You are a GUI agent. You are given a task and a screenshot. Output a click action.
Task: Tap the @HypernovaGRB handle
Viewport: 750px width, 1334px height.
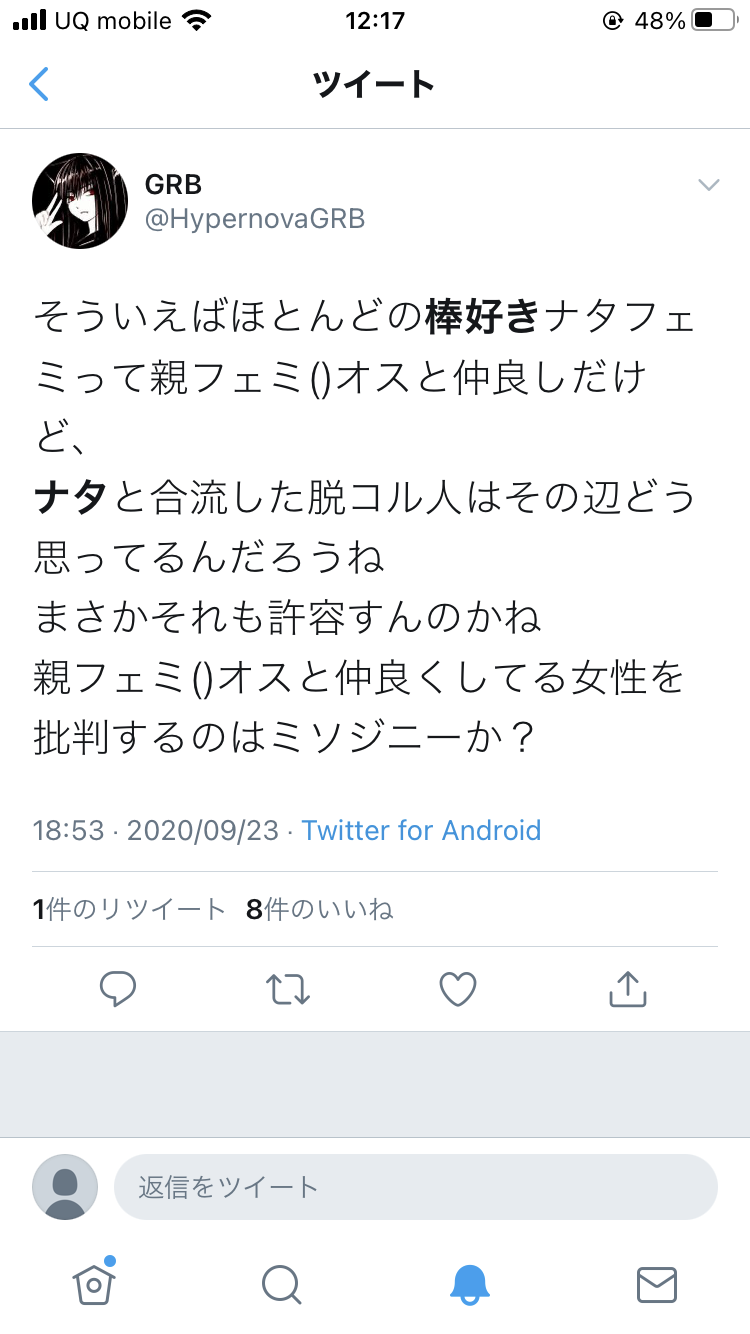tap(255, 219)
